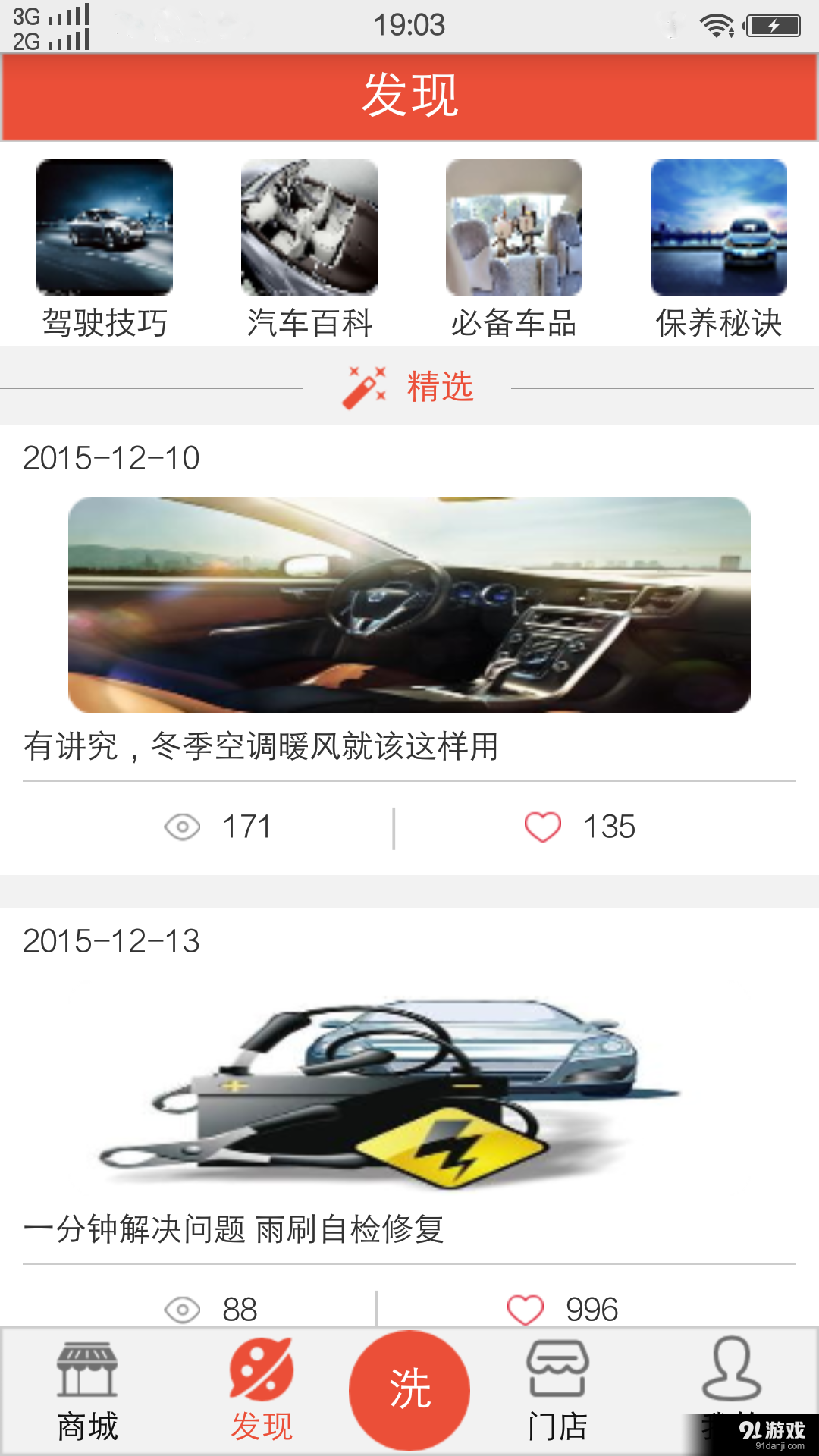Open the 必备车品 car essentials icon

(513, 227)
